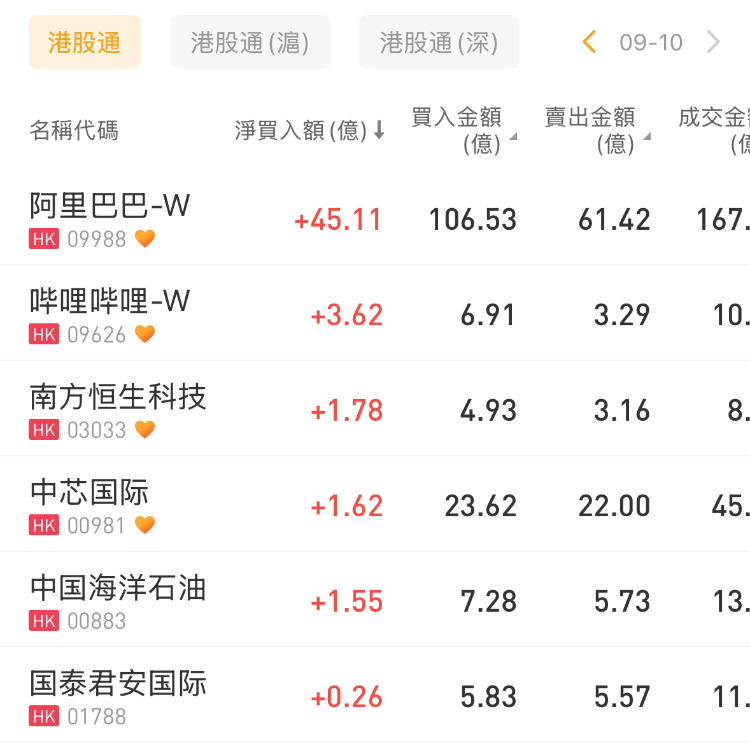Switch to the 港股通(深) tab
The image size is (750, 746).
tap(438, 42)
